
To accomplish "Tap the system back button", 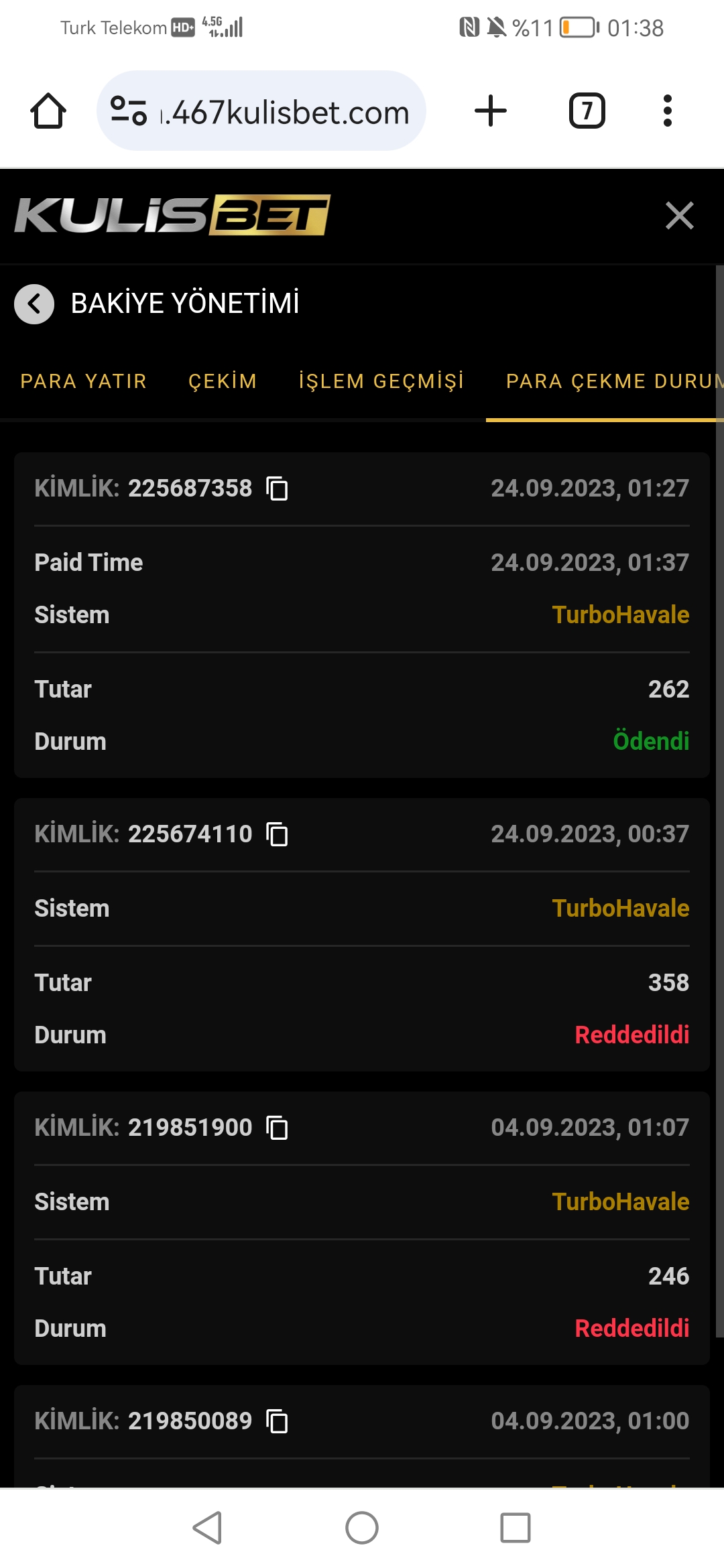I will coord(208,1528).
